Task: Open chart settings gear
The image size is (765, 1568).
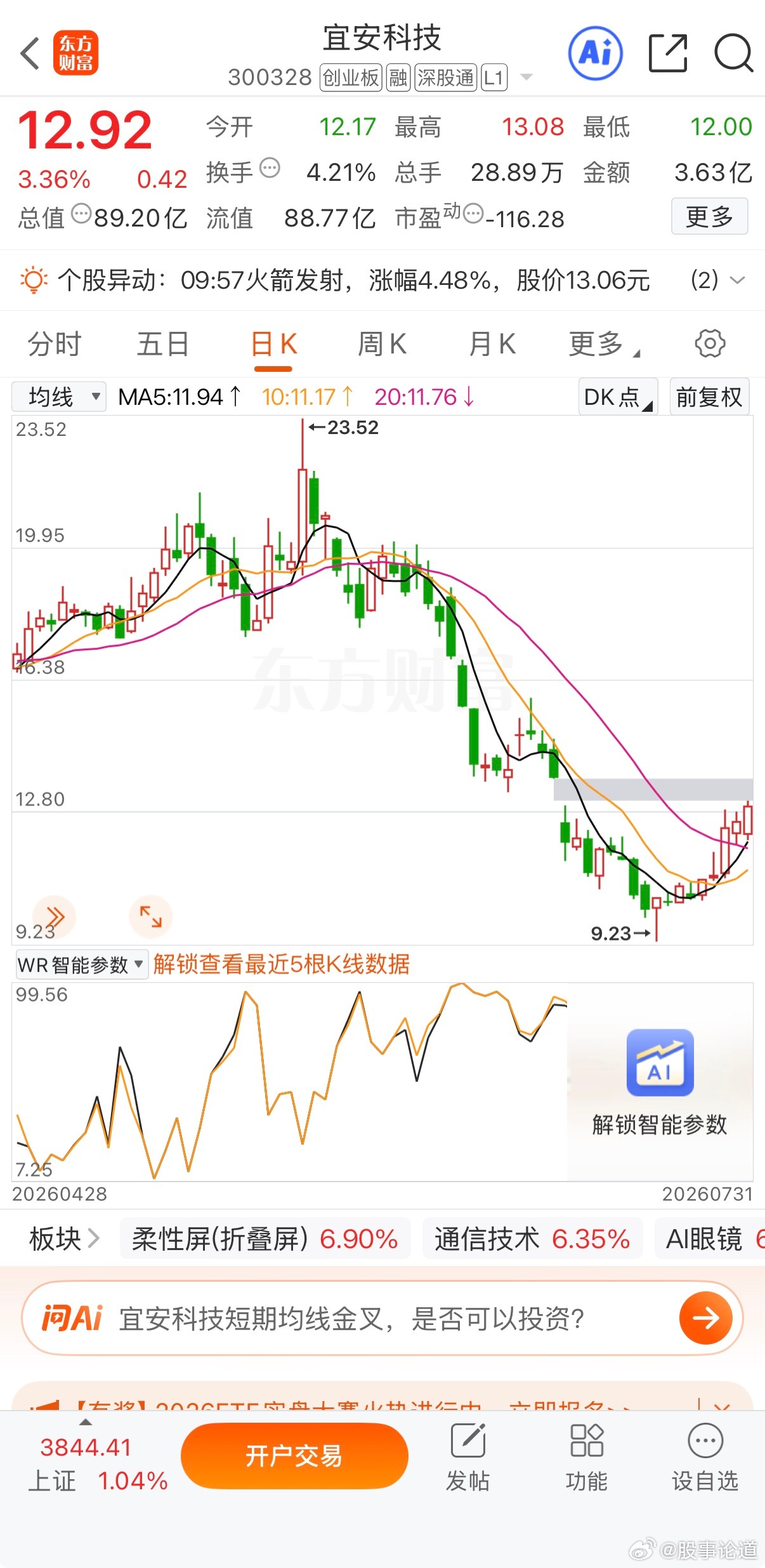Action: click(x=710, y=343)
